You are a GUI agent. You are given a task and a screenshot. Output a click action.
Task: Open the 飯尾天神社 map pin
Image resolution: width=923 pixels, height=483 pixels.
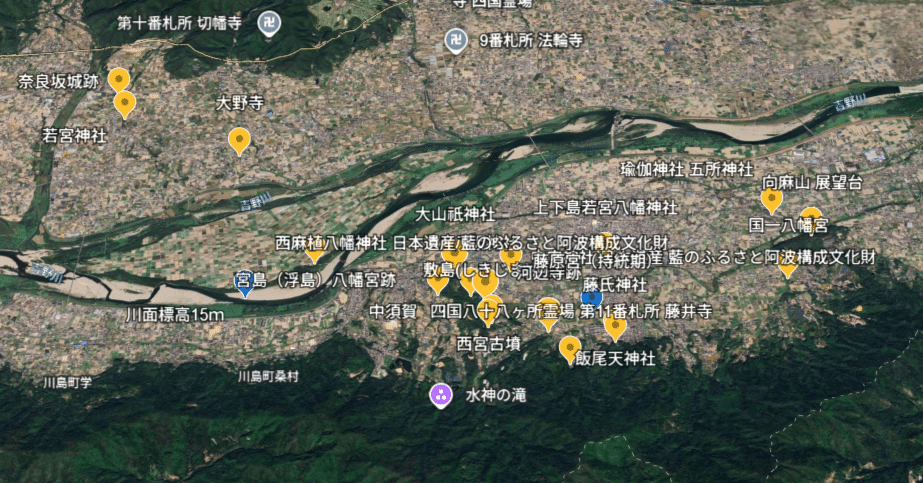[x=570, y=348]
